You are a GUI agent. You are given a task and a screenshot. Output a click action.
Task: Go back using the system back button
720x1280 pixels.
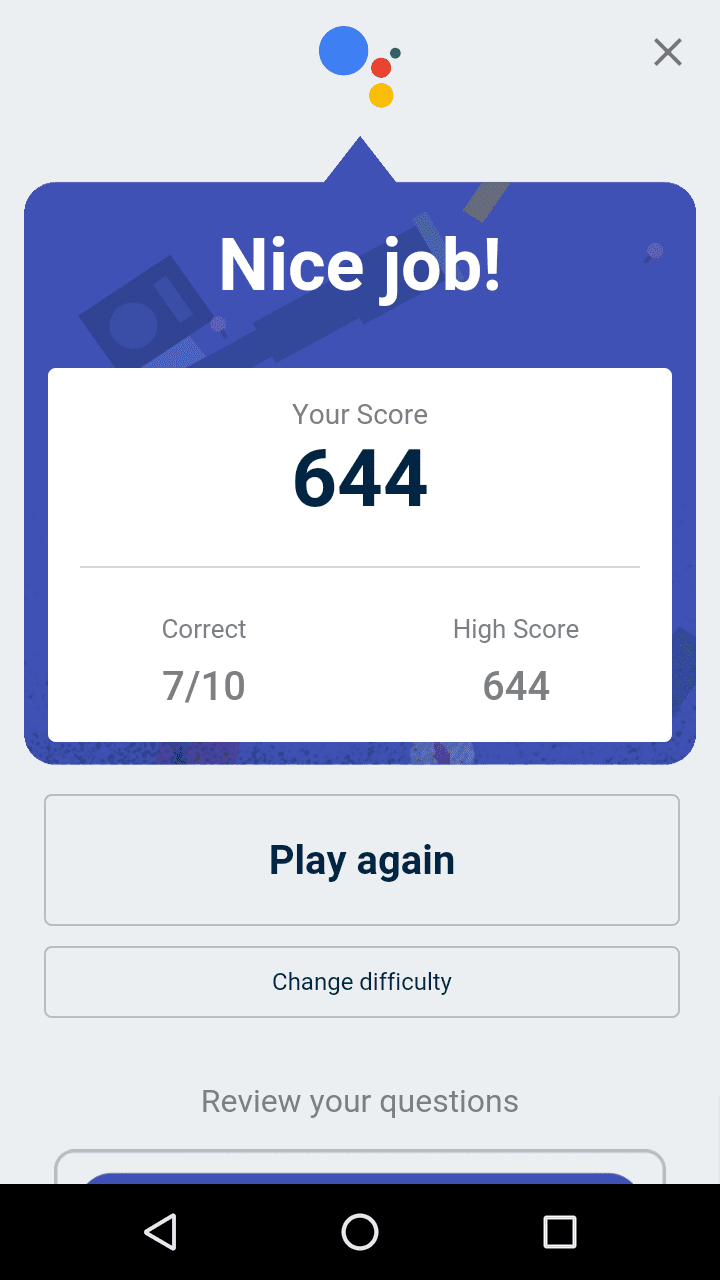click(160, 1232)
